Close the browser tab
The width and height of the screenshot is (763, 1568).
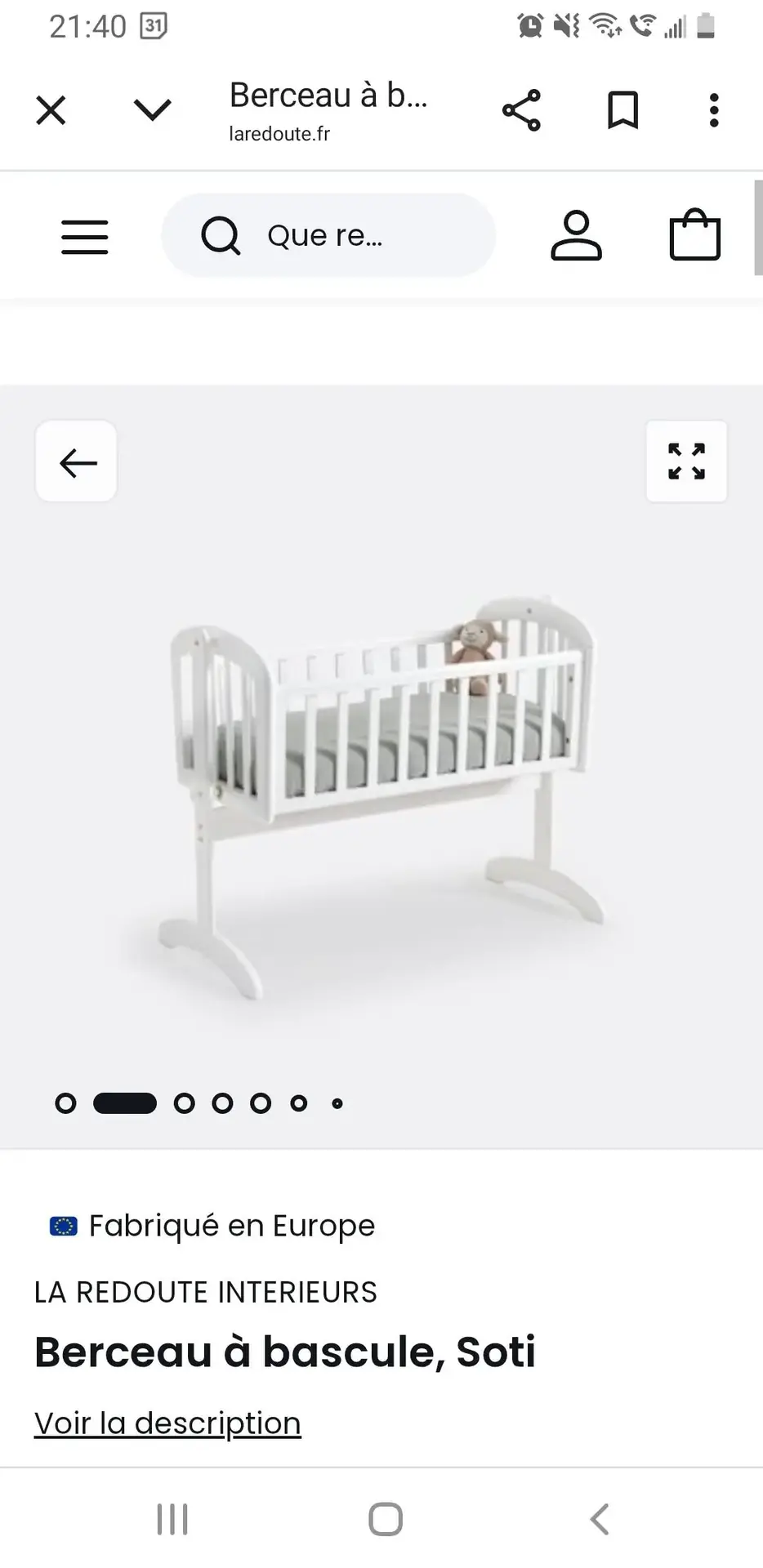click(x=51, y=110)
